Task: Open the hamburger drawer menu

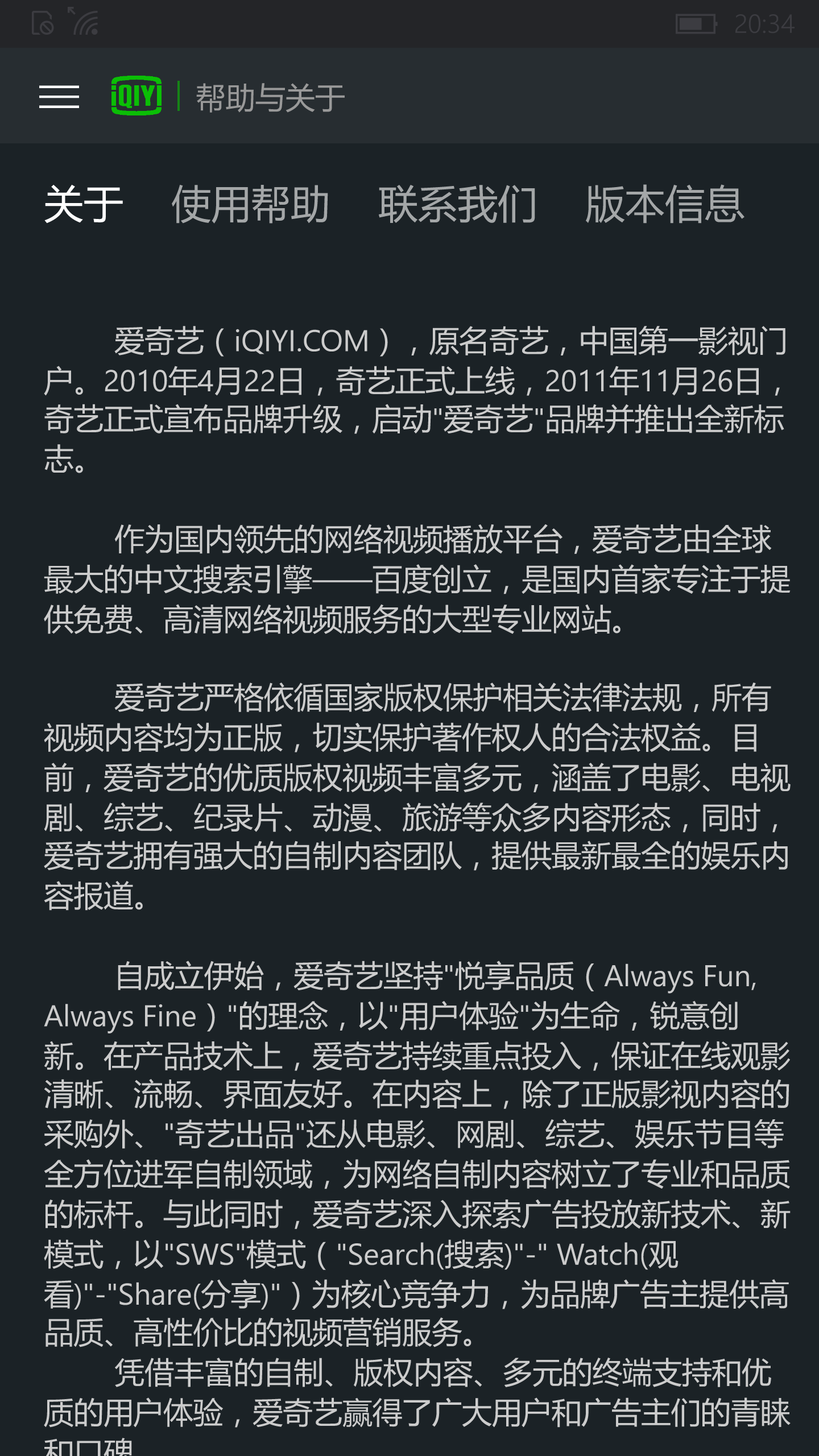Action: (59, 97)
